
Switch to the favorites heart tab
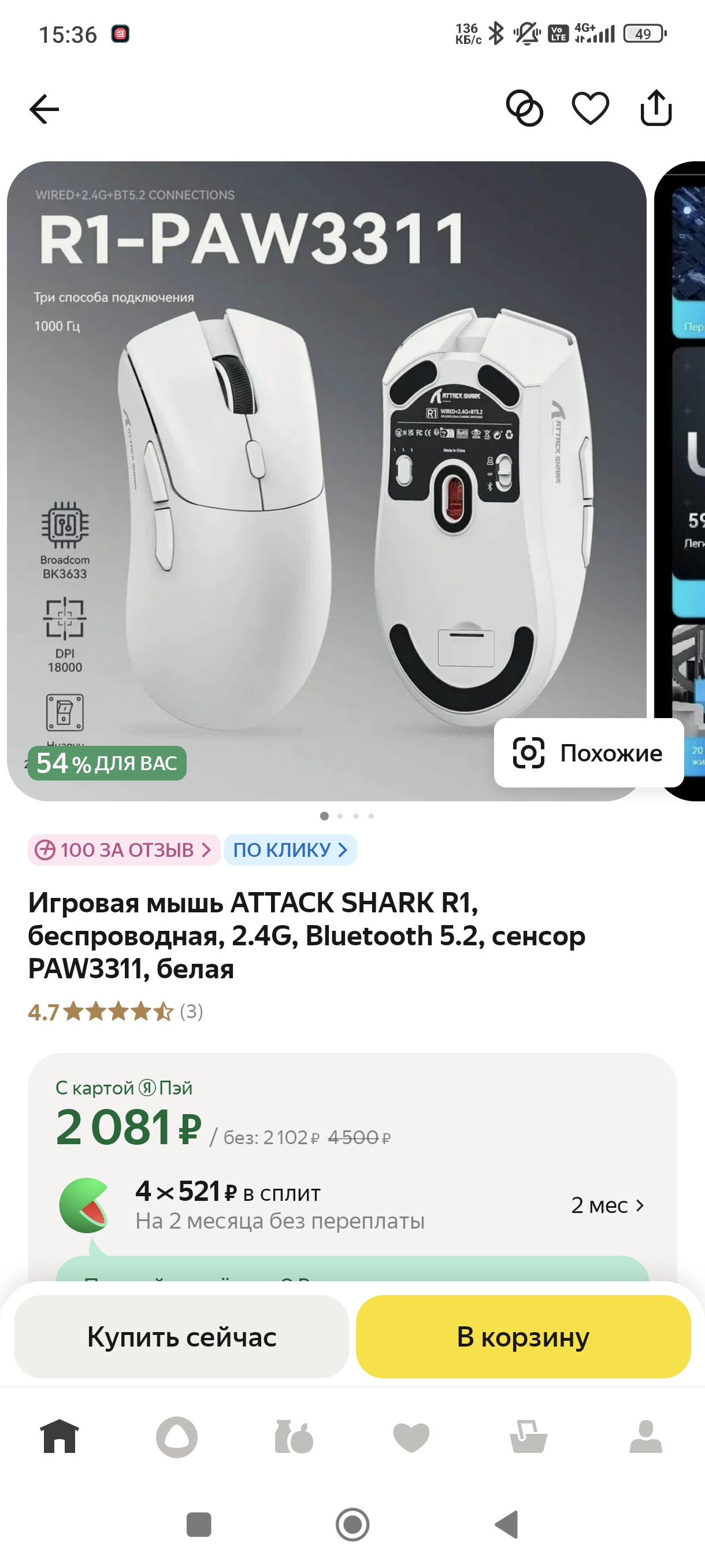pos(411,1437)
